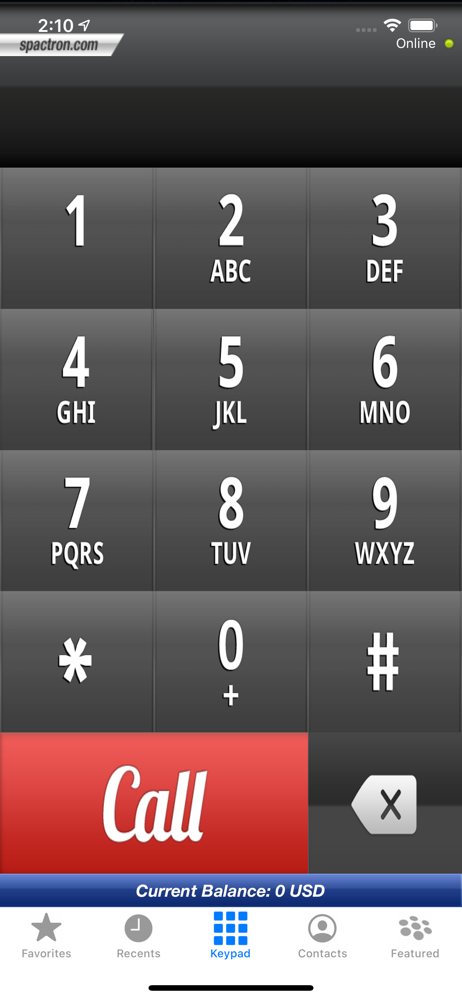Viewport: 462px width, 1000px height.
Task: Enter digit 9 WXYZ
Action: click(x=385, y=520)
